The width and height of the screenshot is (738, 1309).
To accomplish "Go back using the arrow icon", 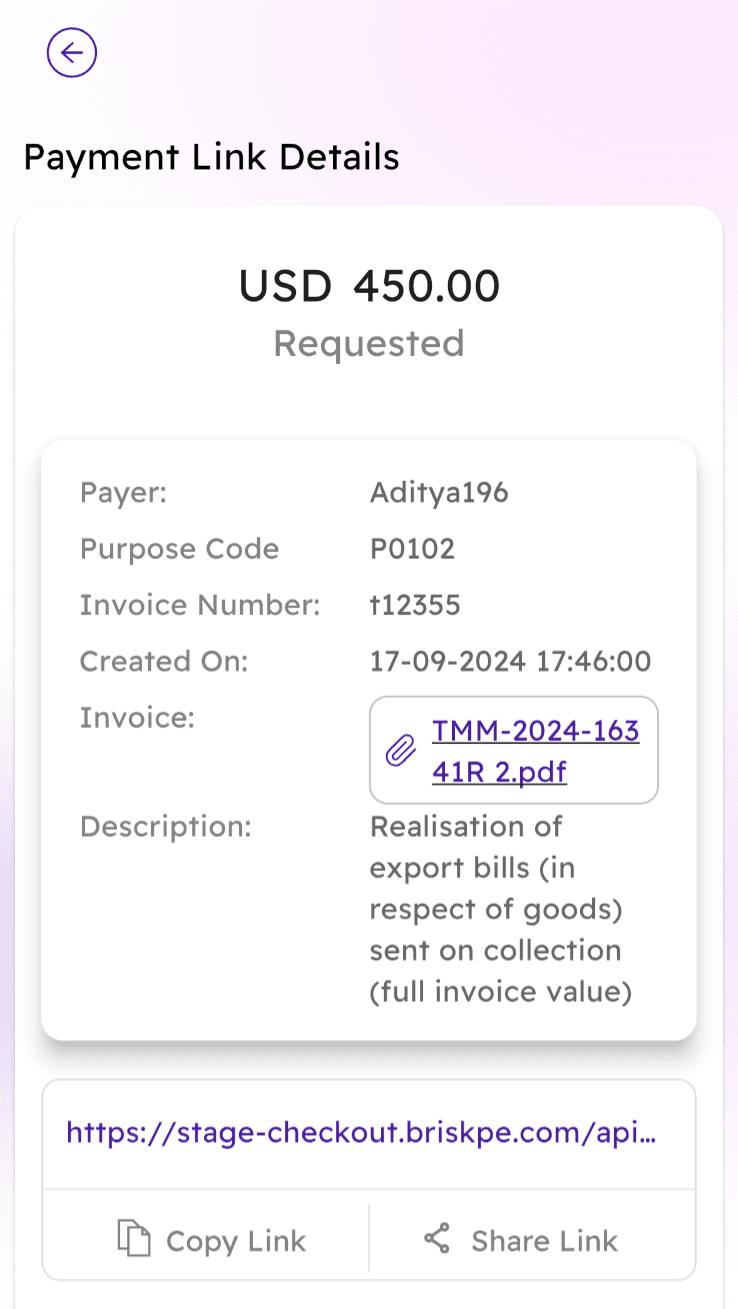I will point(72,52).
